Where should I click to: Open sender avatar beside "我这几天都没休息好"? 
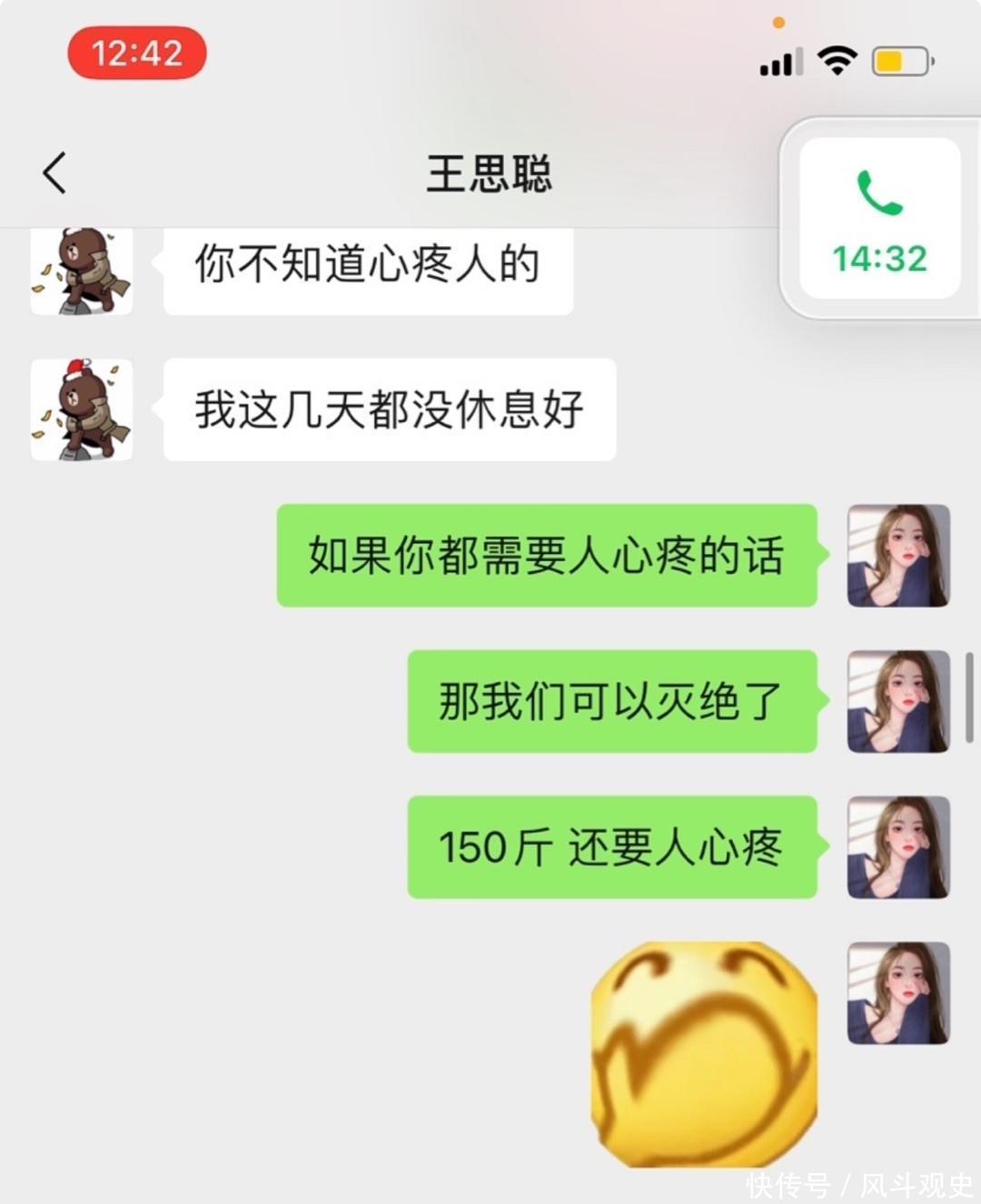[x=82, y=410]
